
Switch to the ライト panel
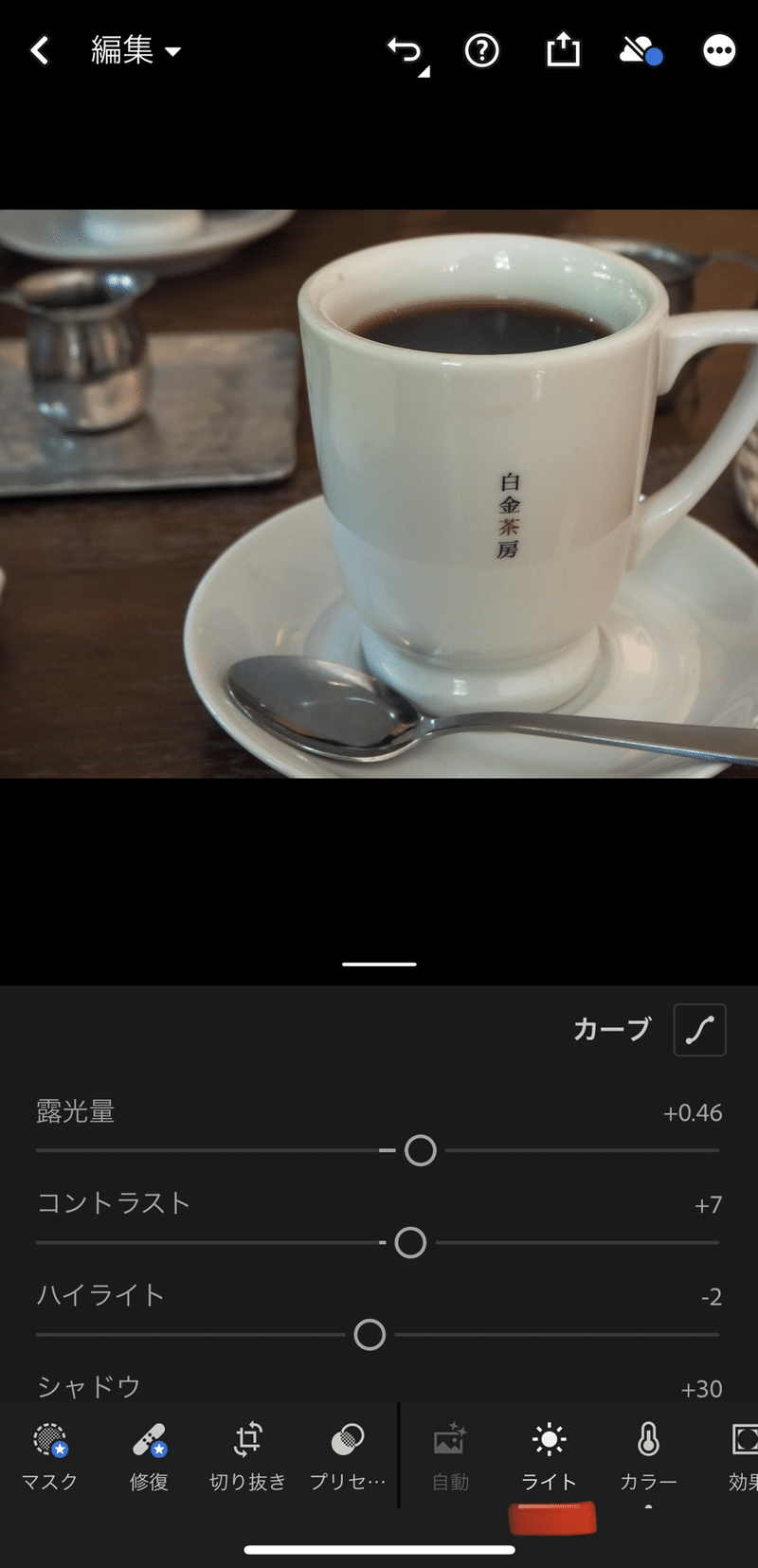[549, 1456]
